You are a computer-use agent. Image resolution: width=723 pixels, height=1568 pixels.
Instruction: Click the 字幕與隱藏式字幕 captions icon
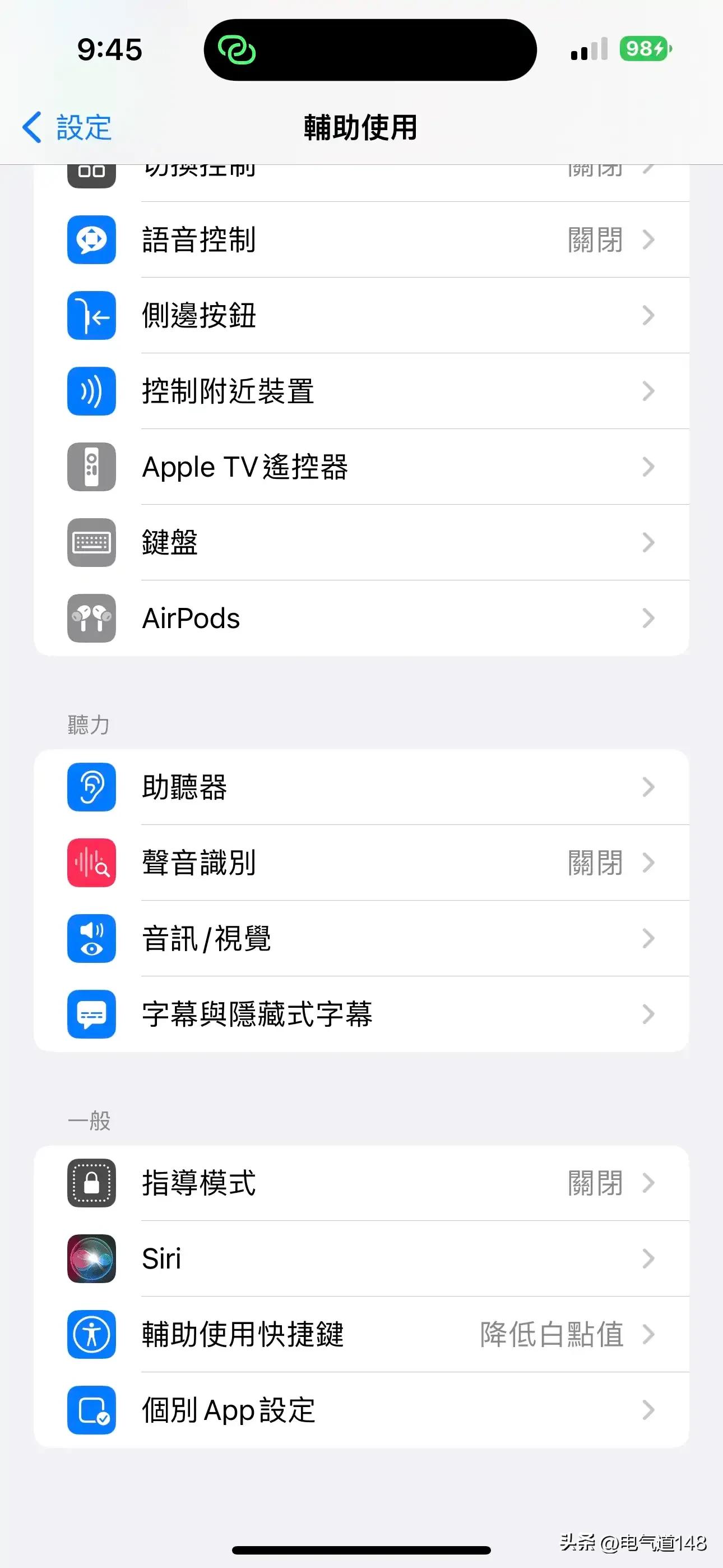[91, 1014]
